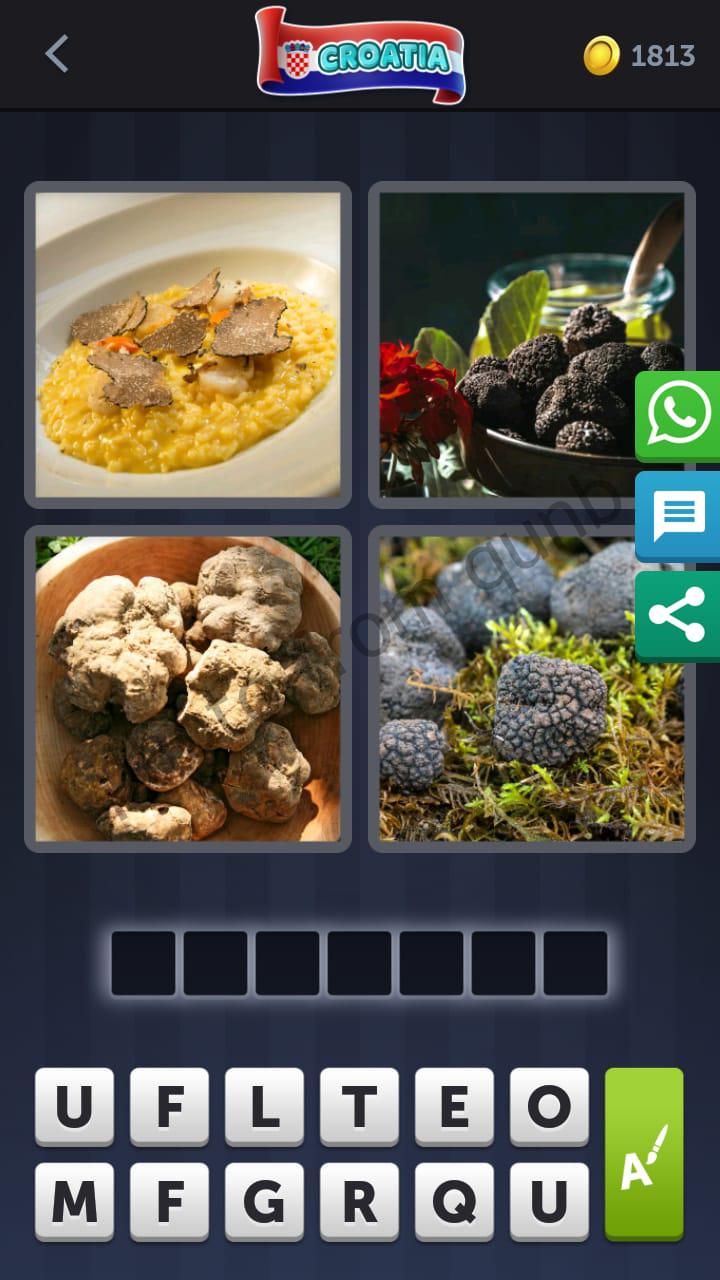This screenshot has width=720, height=1280.
Task: Tap the first empty answer letter box
Action: coord(143,960)
